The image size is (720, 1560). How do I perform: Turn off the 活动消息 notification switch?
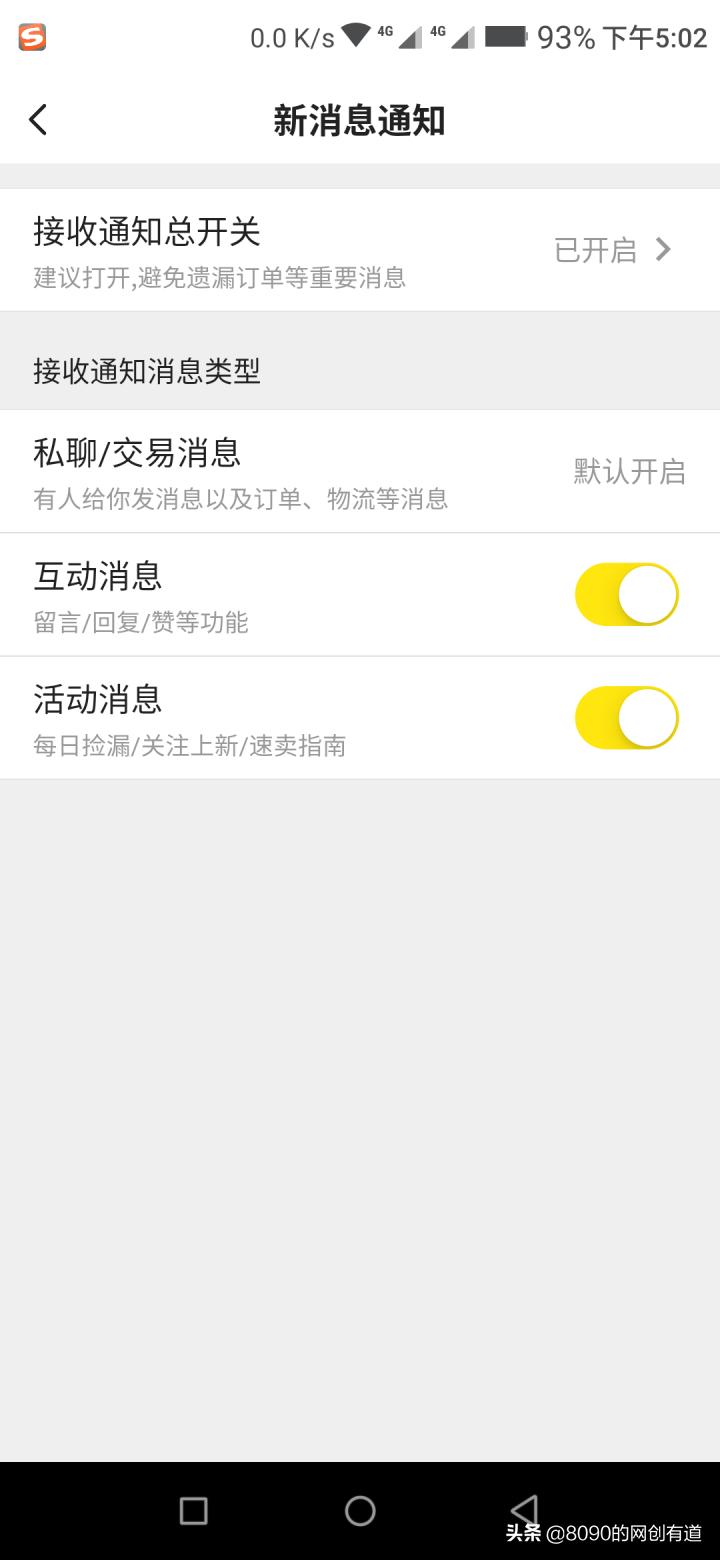[626, 718]
